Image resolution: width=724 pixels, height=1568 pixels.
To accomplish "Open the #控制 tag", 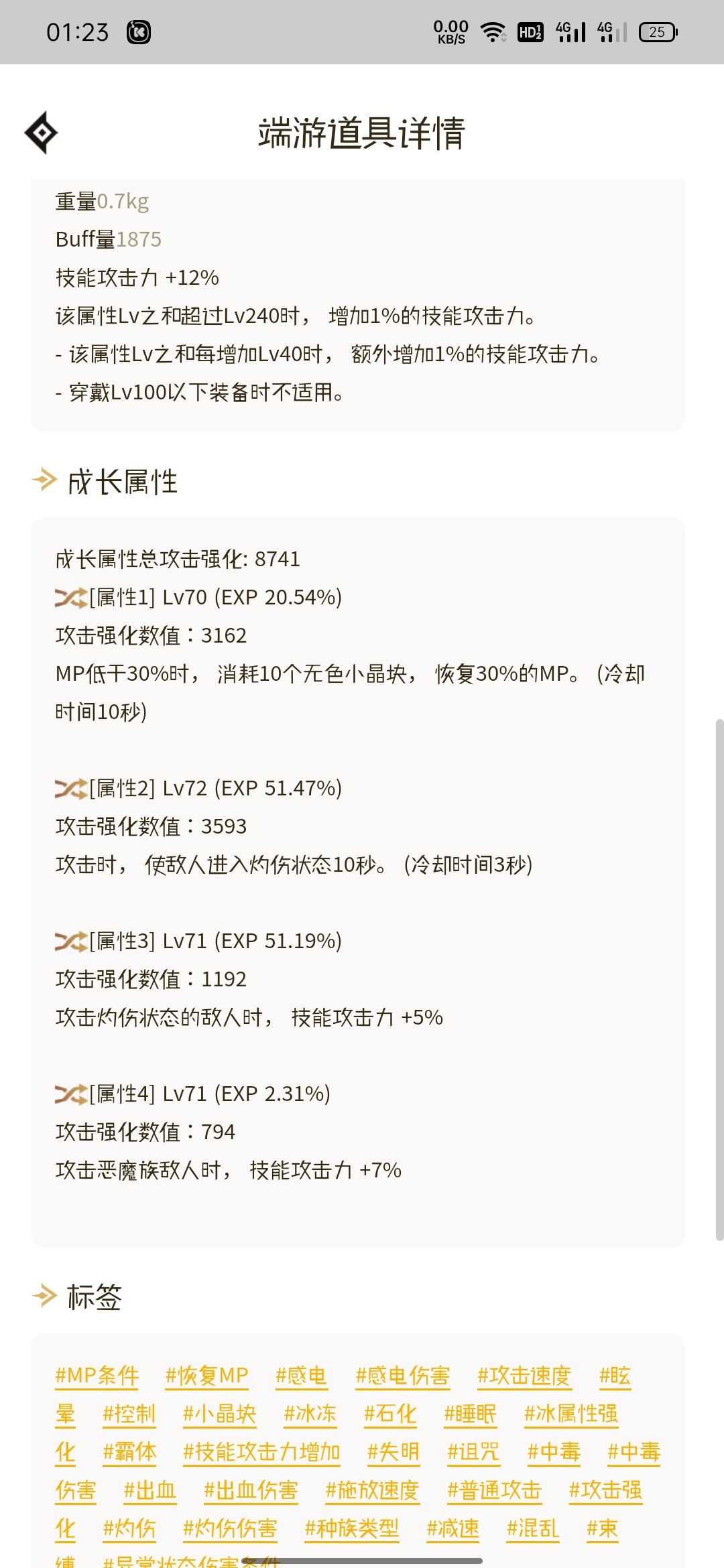I will [x=129, y=1414].
